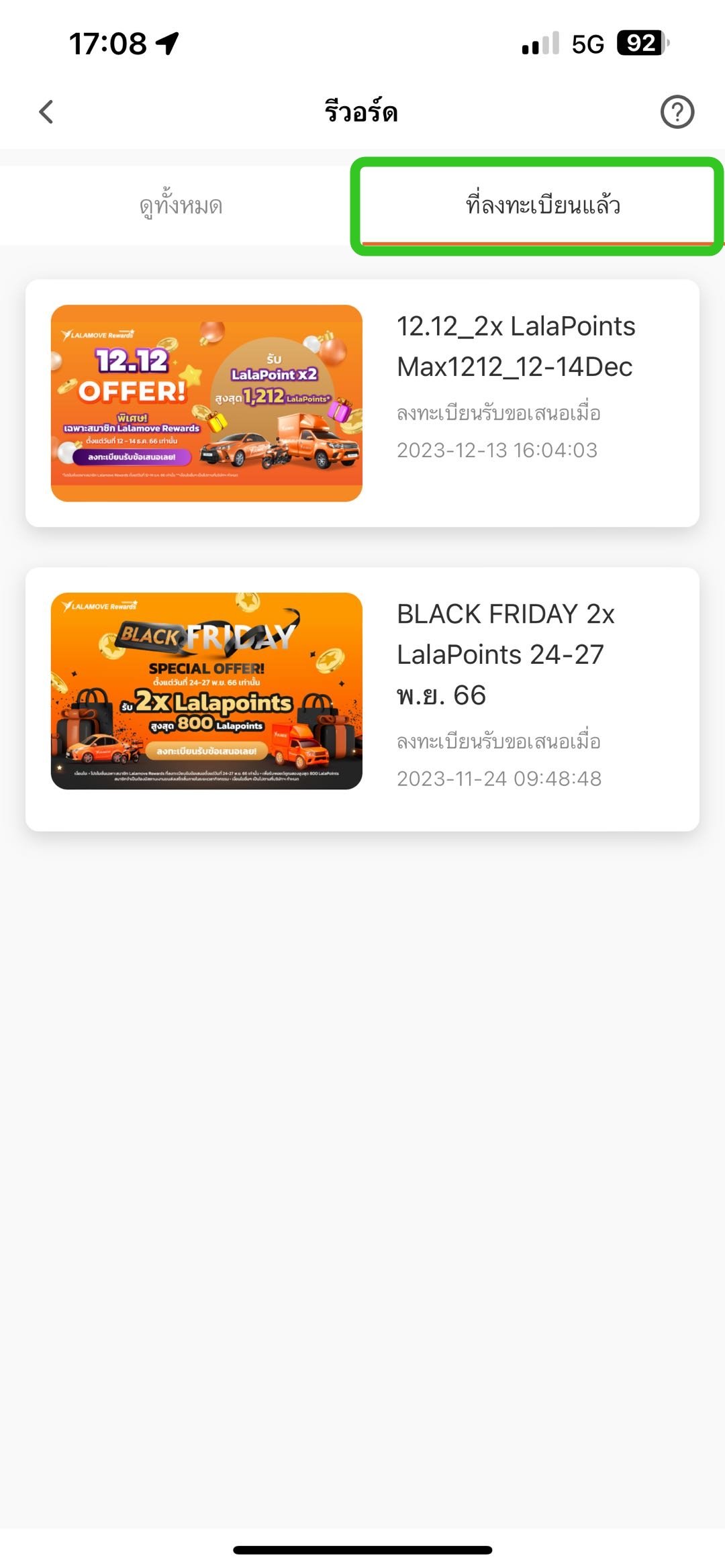725x1568 pixels.
Task: Select the ที่ลงทะเบียนแล้ว tab
Action: 542,205
